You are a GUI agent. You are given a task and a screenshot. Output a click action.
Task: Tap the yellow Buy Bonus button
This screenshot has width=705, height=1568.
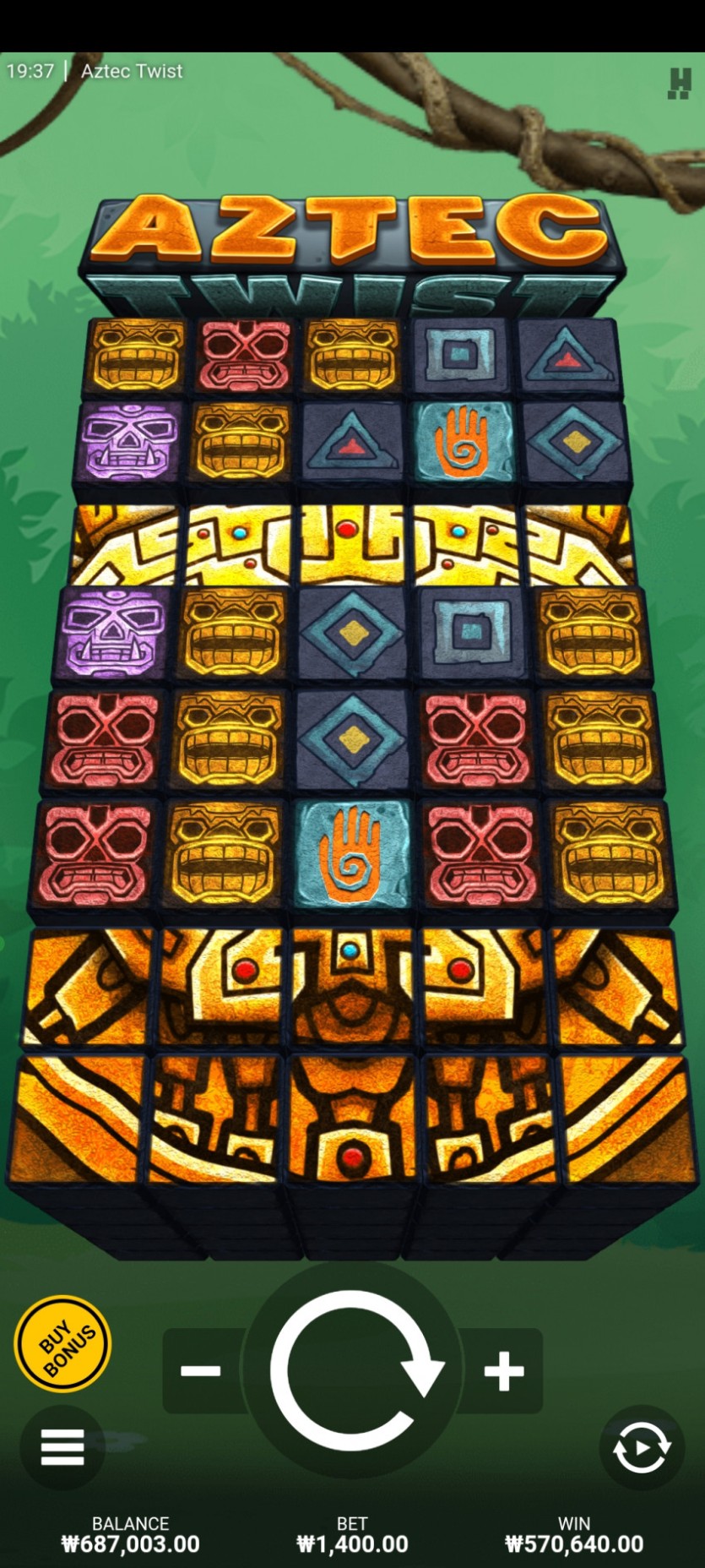tap(63, 1343)
